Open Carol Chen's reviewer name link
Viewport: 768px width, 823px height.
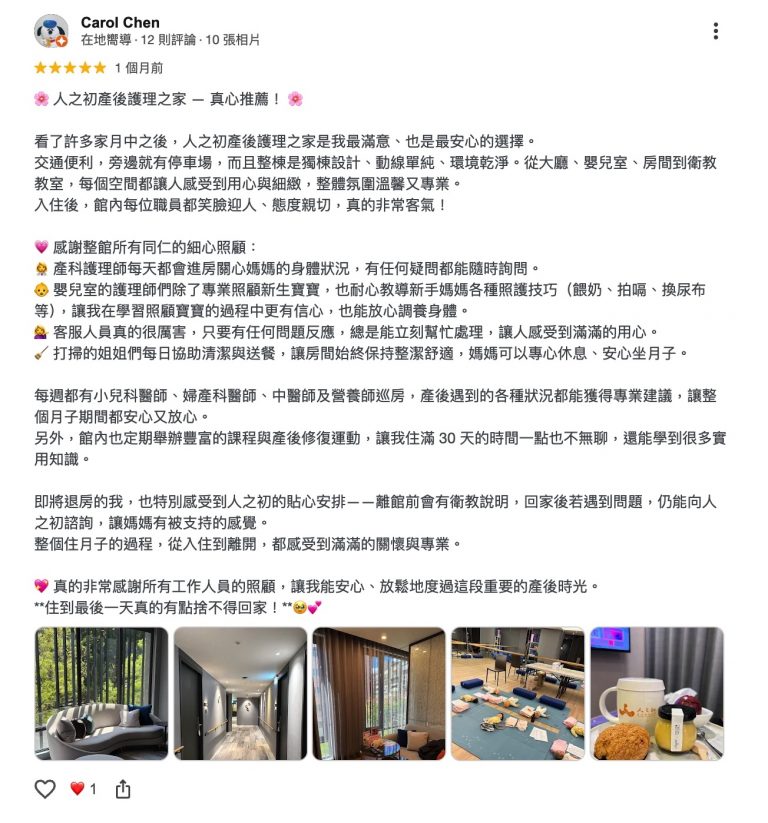(x=120, y=22)
